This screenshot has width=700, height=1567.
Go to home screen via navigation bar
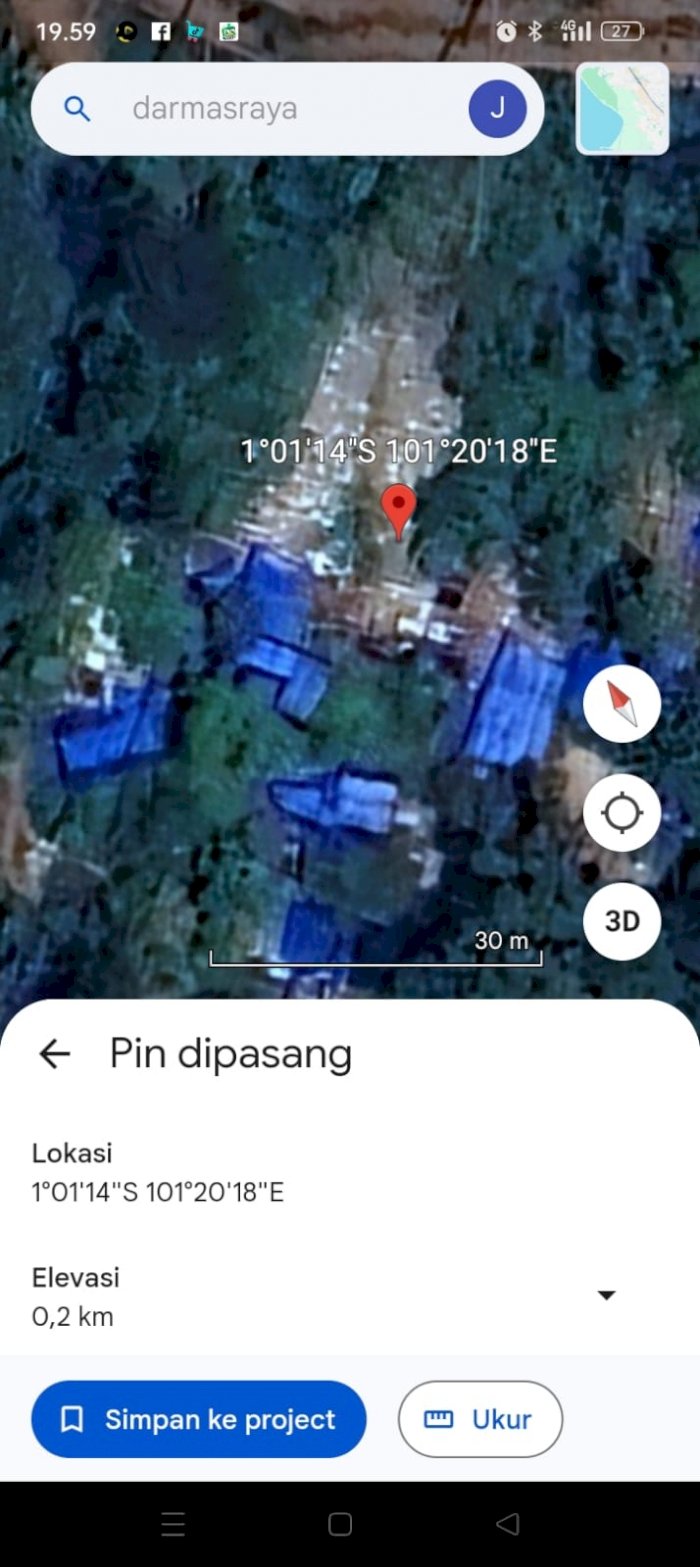(340, 1524)
